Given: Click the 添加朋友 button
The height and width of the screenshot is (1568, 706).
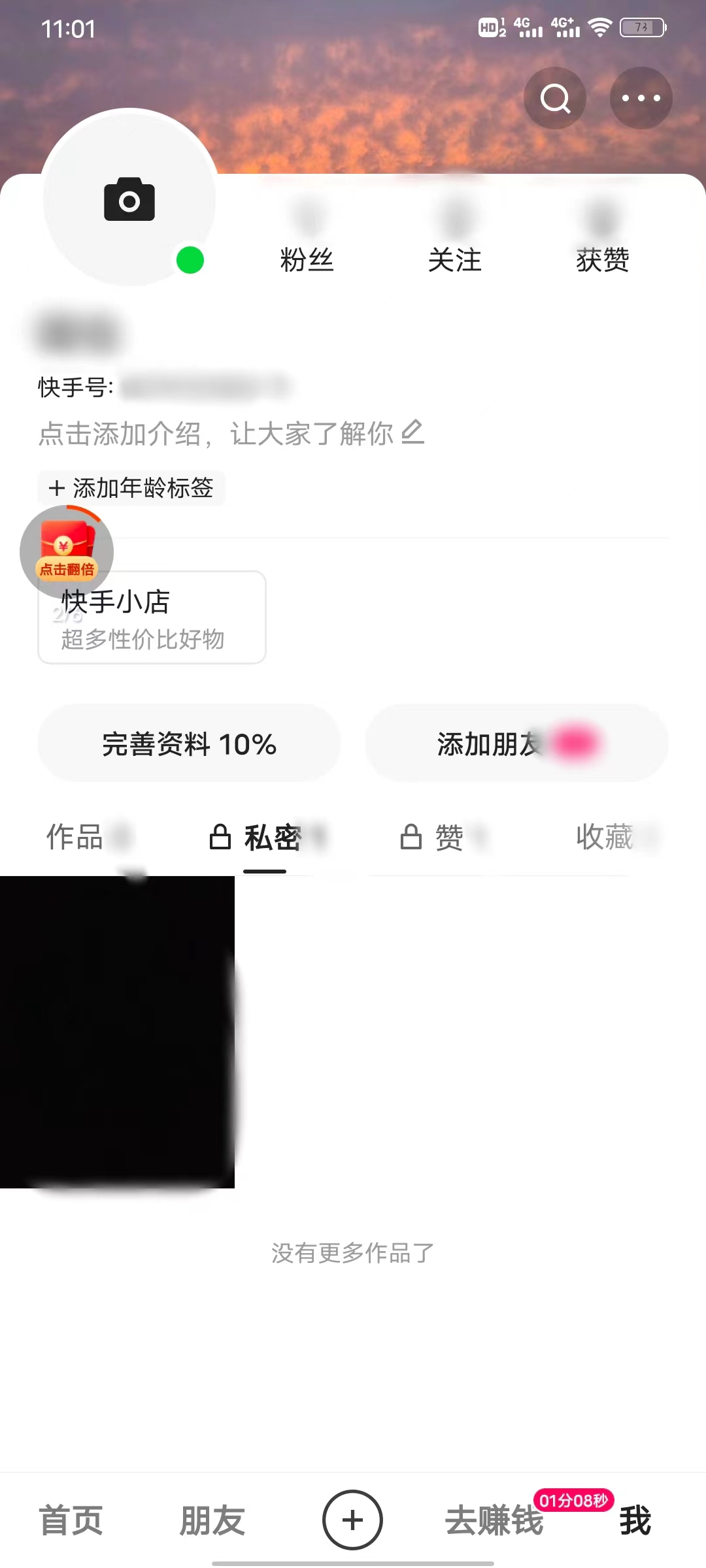Looking at the screenshot, I should [516, 743].
